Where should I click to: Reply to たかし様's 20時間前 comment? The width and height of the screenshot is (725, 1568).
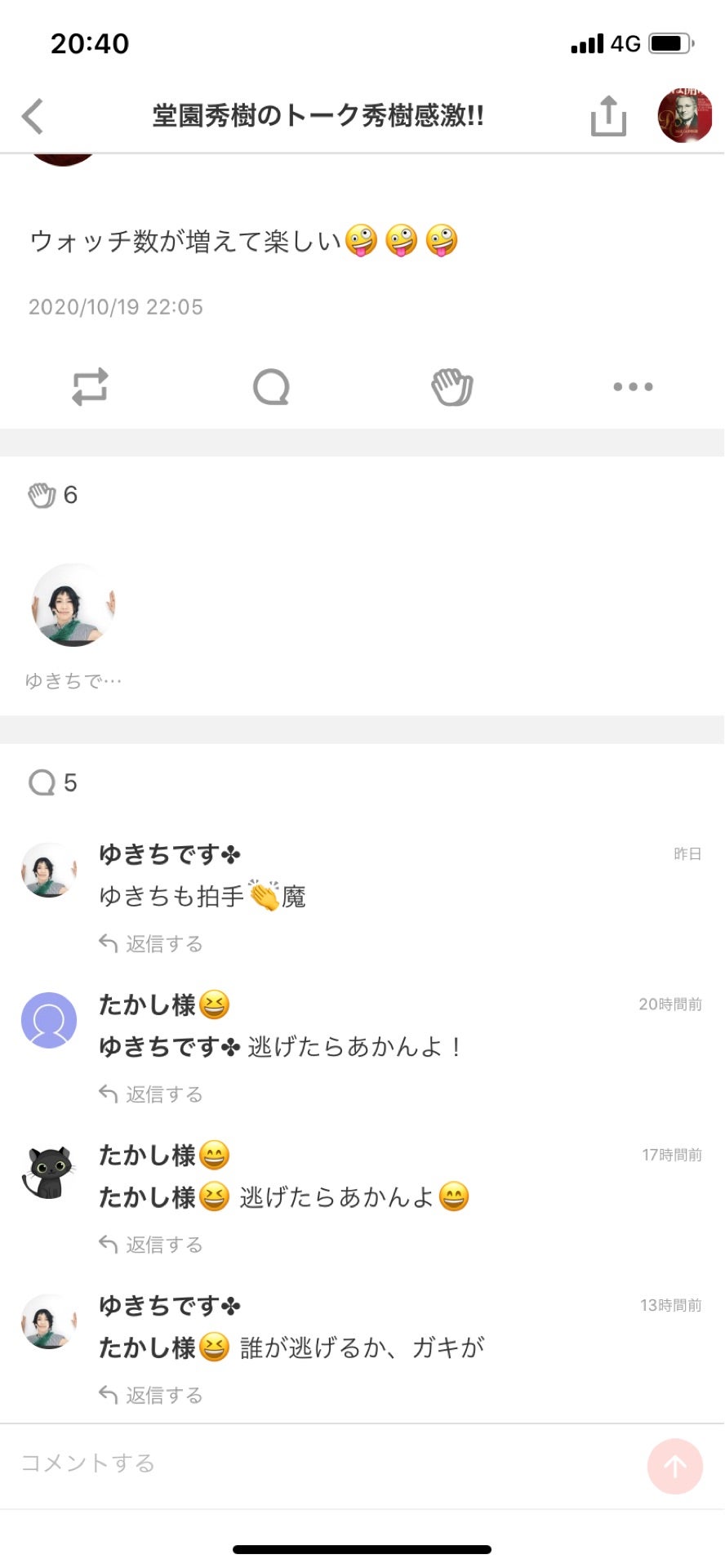[x=151, y=1094]
